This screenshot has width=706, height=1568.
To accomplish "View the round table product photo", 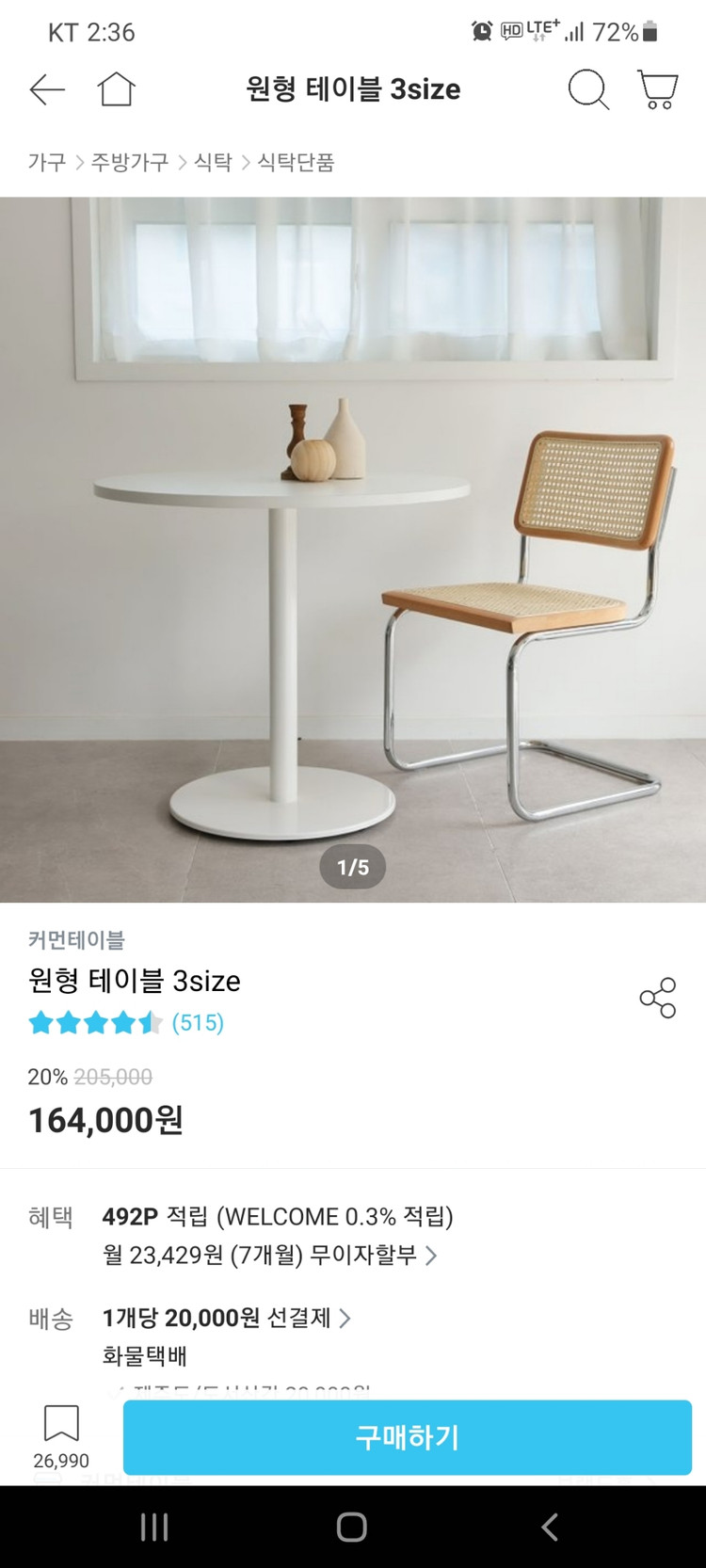I will click(x=353, y=549).
